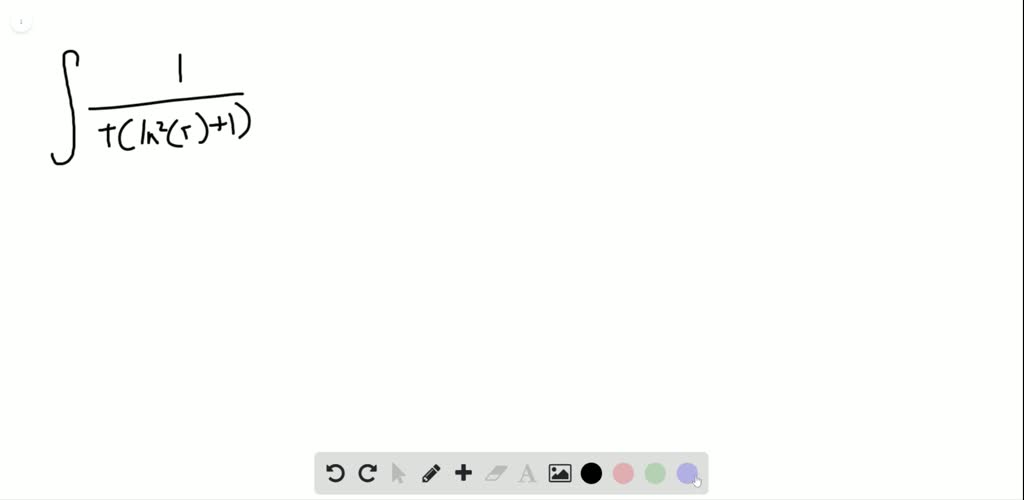Set pen color to purple

pos(687,473)
